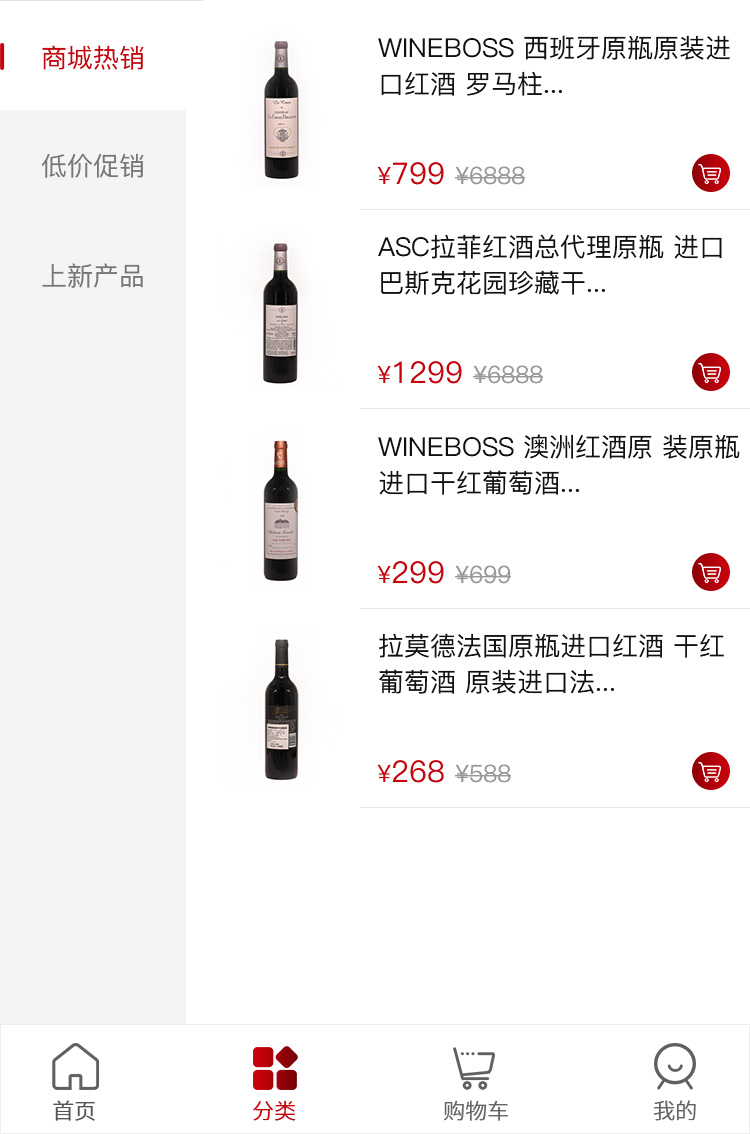Image resolution: width=750 pixels, height=1134 pixels.
Task: Open the WINEBOSS 西班牙原瓶原装进口红酒 product
Action: tap(554, 66)
